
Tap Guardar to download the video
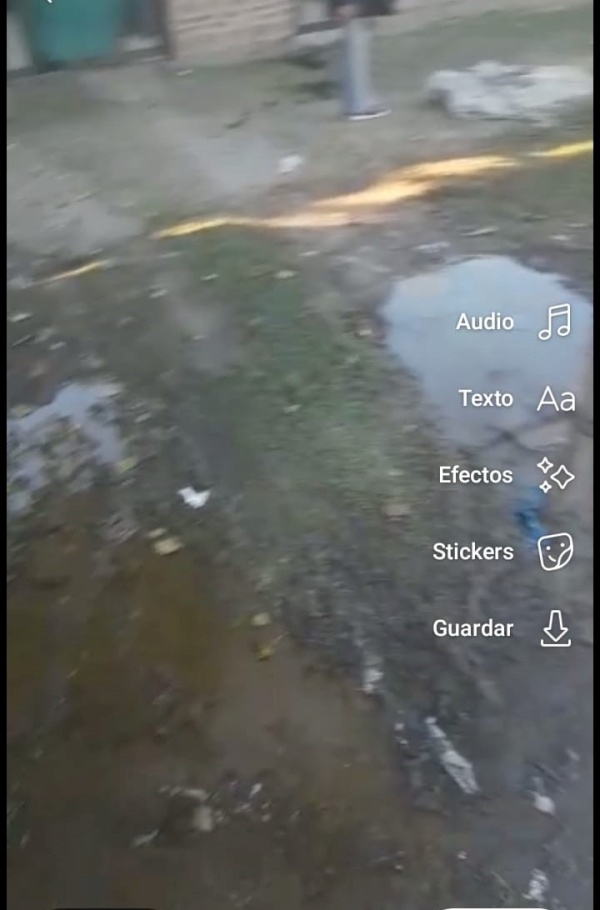tap(554, 628)
